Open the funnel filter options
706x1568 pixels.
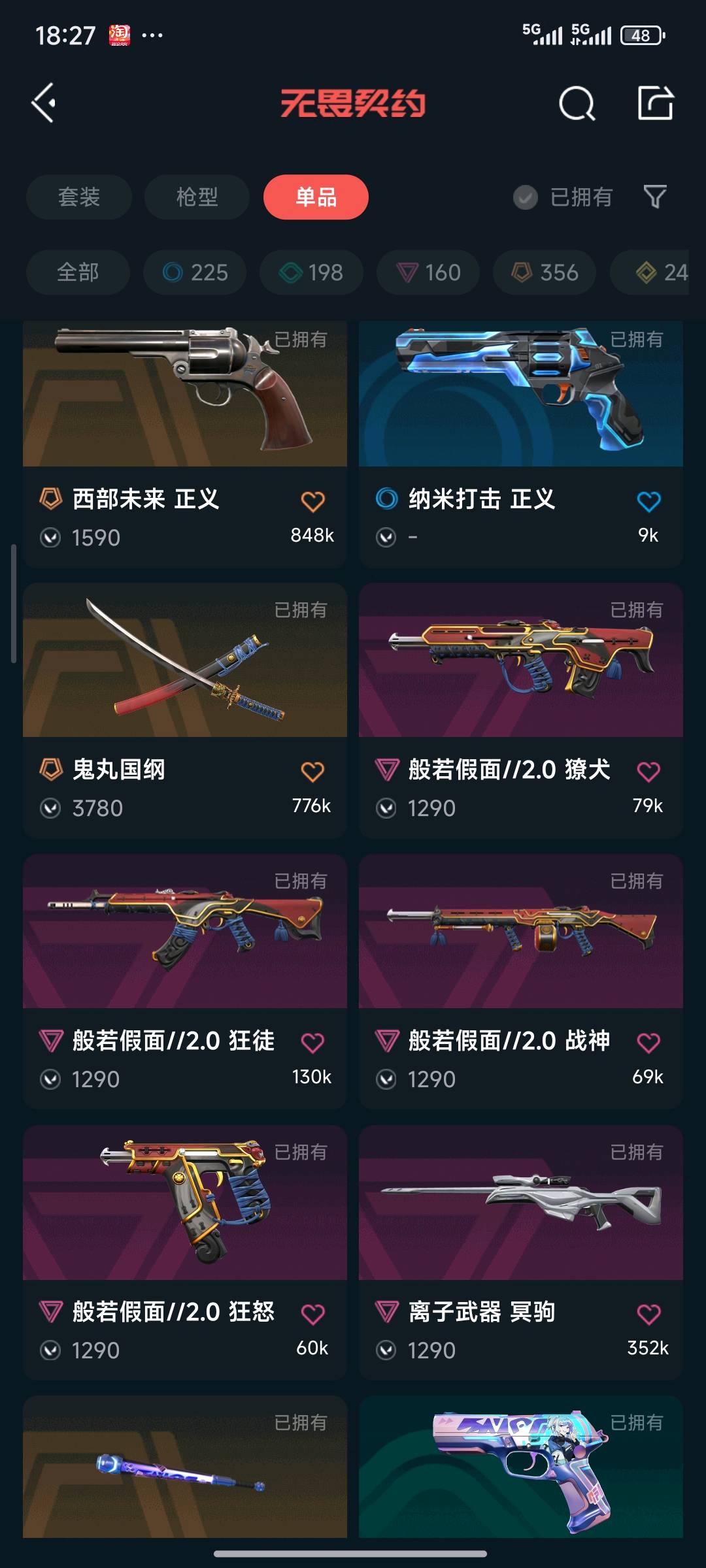tap(655, 197)
